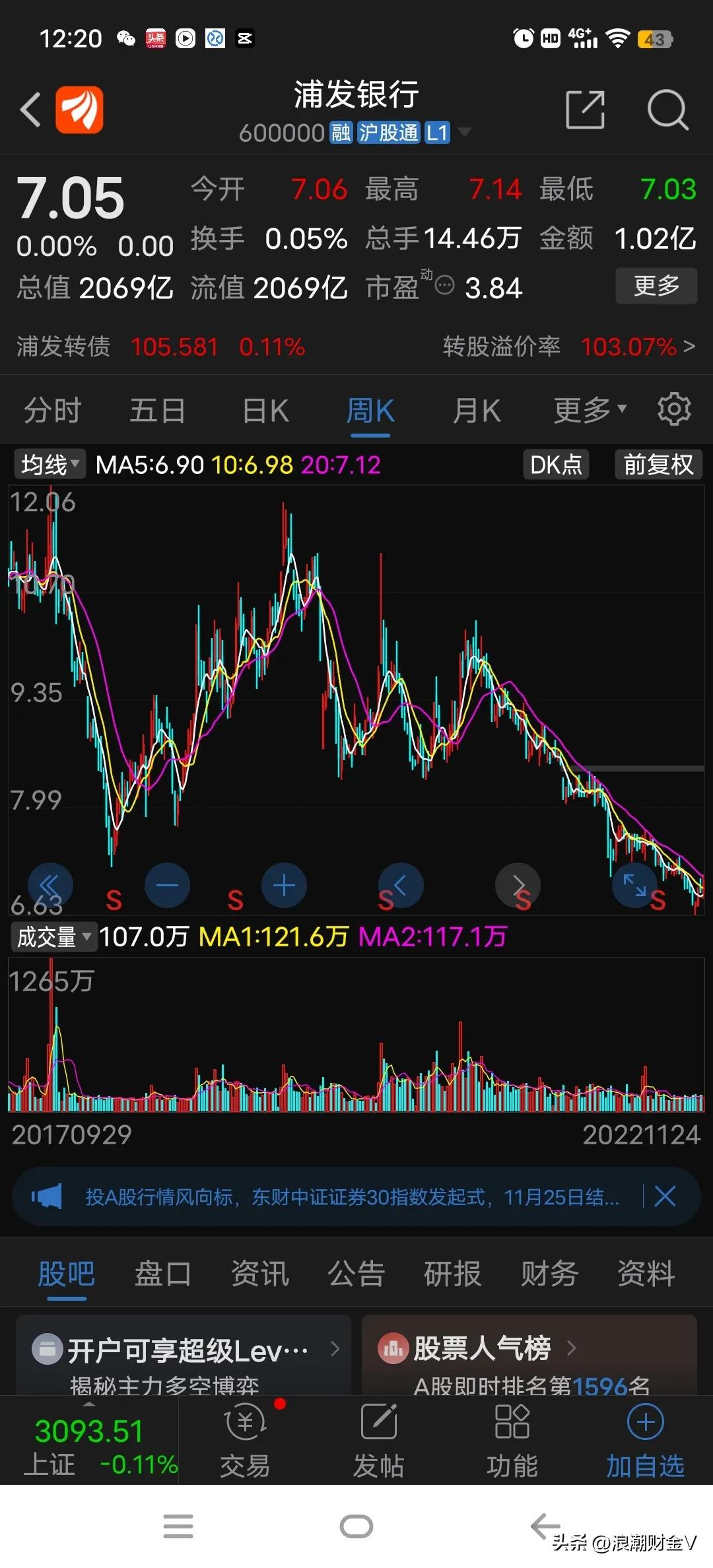The image size is (713, 1568).
Task: Close the announcement banner with the X
Action: [x=665, y=1196]
